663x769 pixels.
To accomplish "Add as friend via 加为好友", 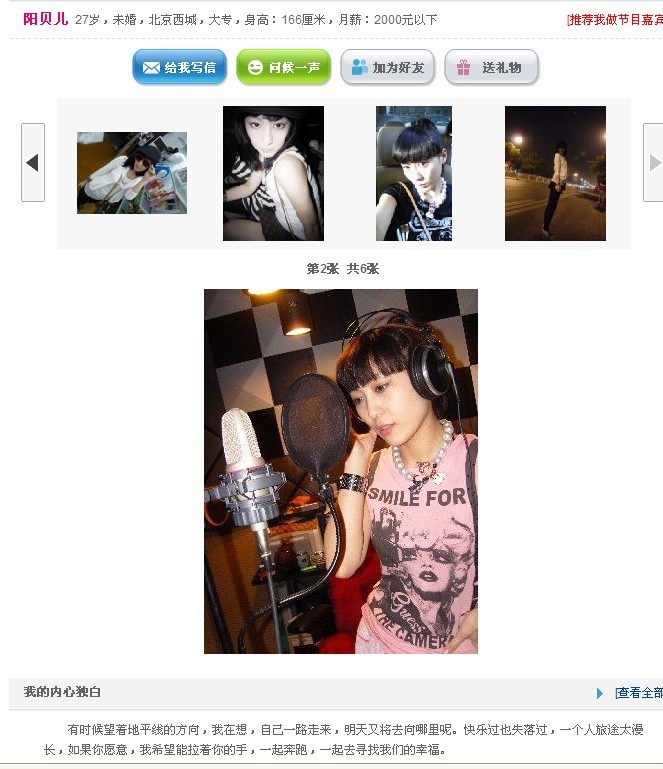I will [x=387, y=68].
